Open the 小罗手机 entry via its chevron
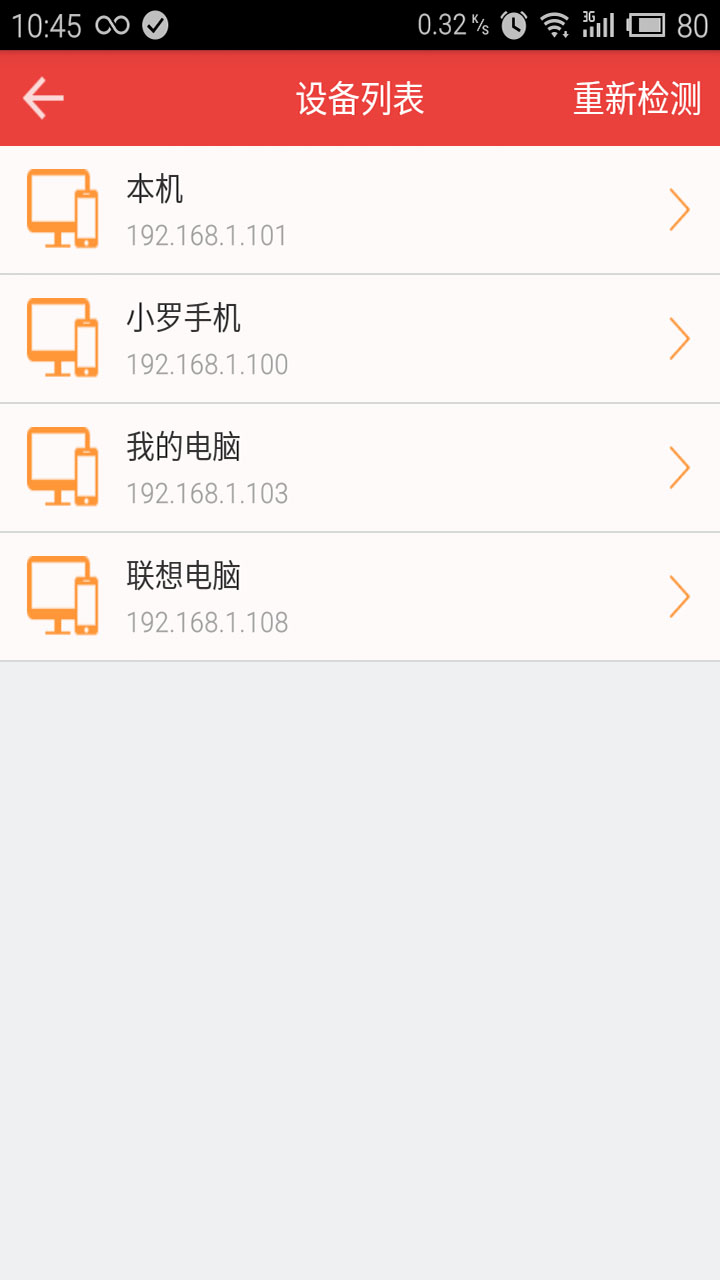720x1280 pixels. pyautogui.click(x=679, y=338)
